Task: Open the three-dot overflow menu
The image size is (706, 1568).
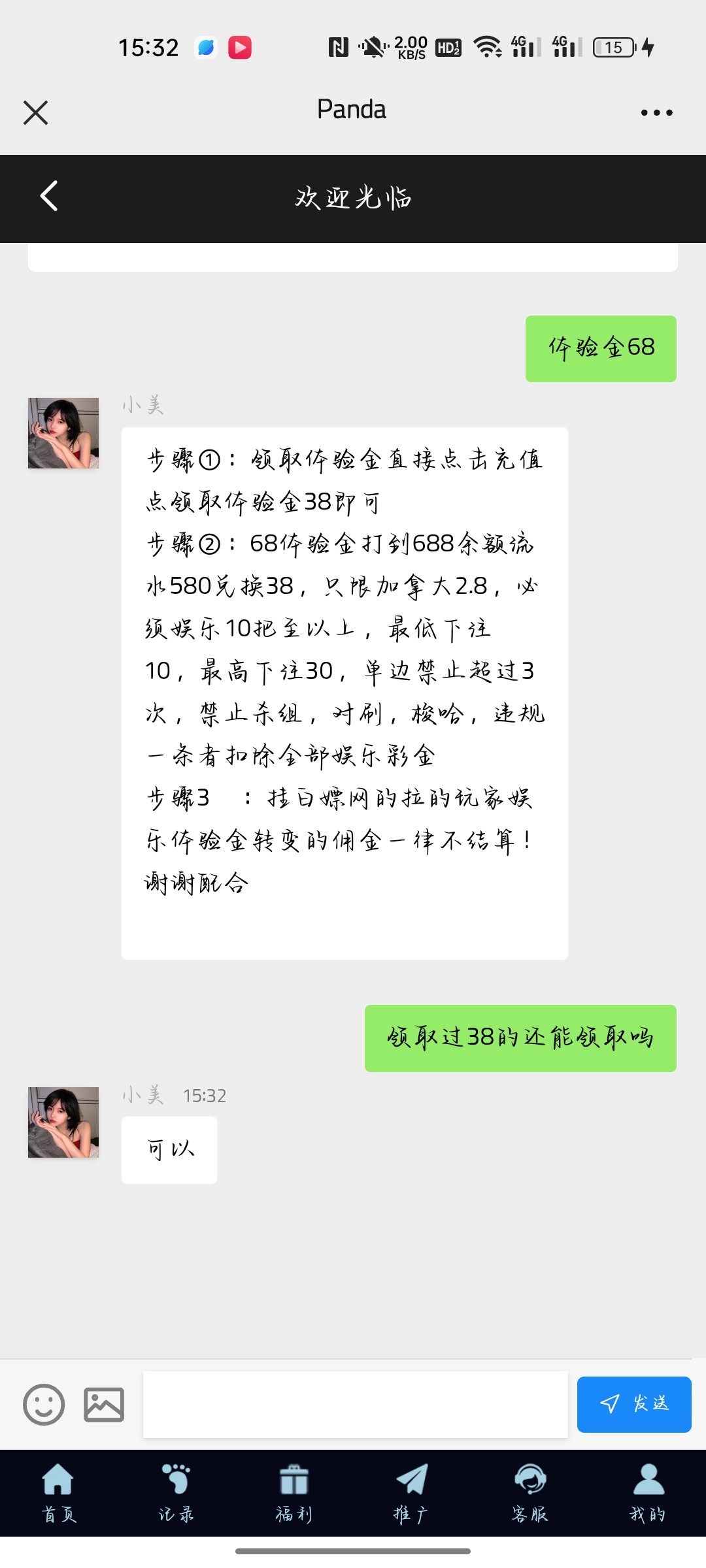Action: pyautogui.click(x=656, y=112)
